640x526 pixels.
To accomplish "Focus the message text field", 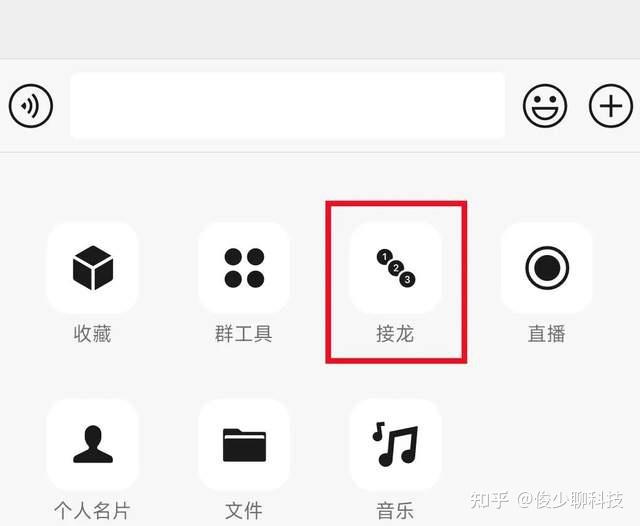I will [x=287, y=105].
